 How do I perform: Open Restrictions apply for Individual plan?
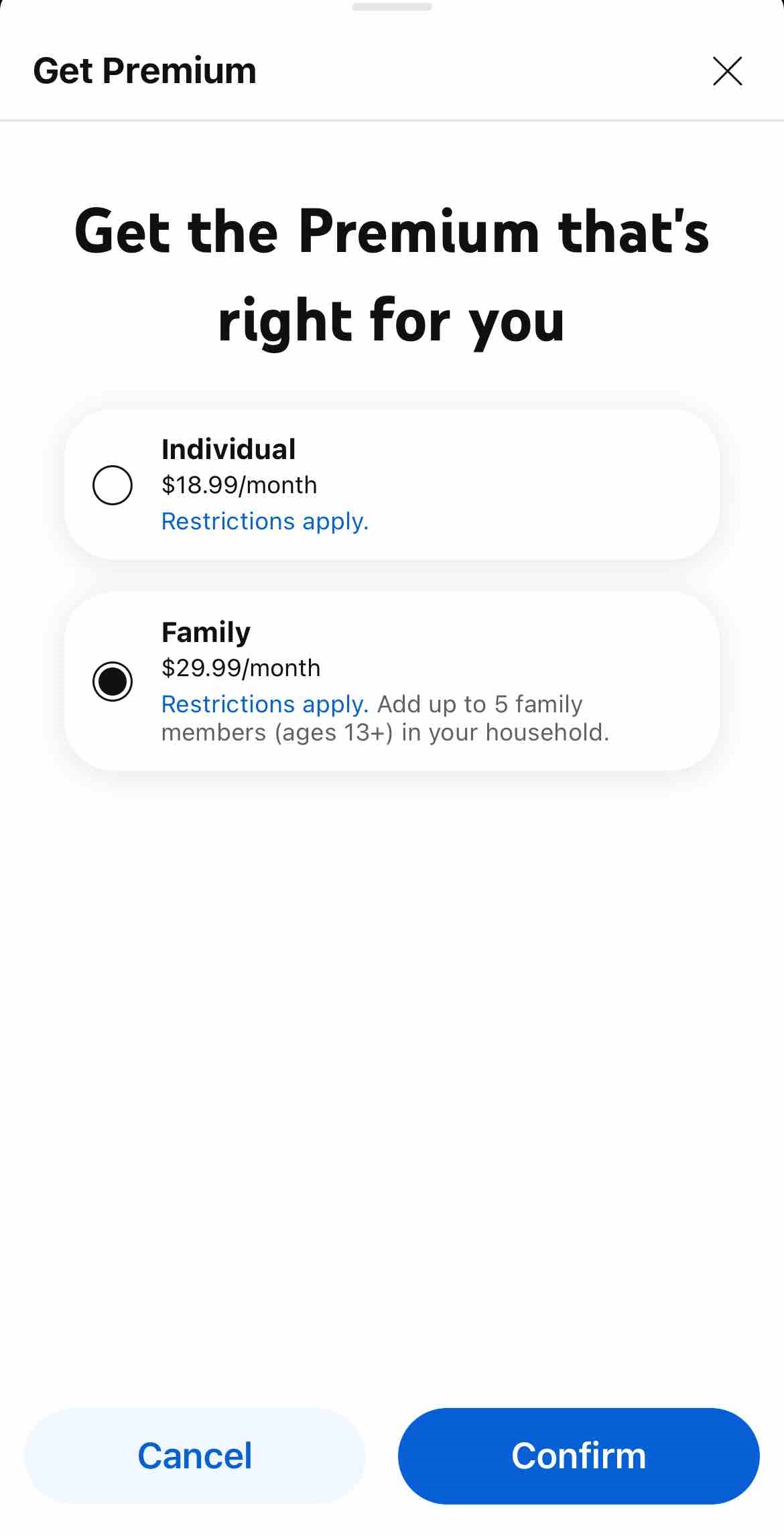click(264, 521)
